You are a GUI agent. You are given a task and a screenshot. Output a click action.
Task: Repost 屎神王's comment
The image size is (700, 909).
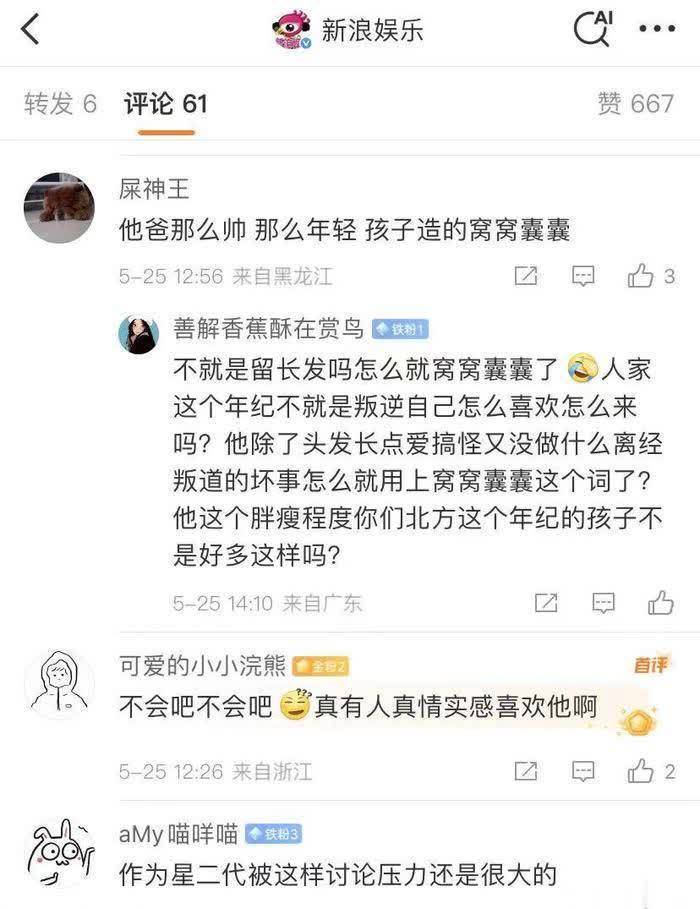526,277
